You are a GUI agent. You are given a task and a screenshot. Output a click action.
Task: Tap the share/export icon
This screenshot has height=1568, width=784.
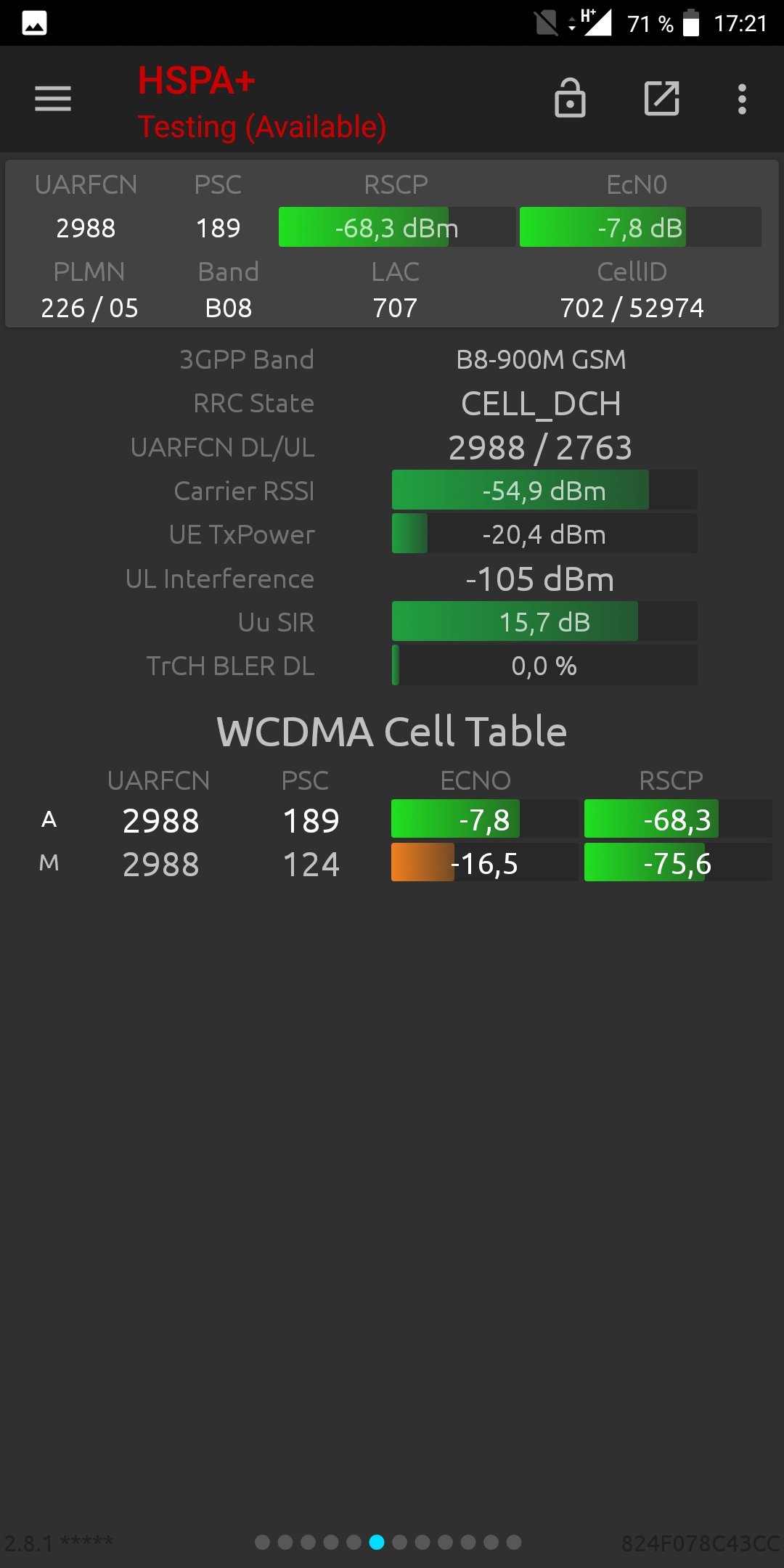(x=662, y=98)
